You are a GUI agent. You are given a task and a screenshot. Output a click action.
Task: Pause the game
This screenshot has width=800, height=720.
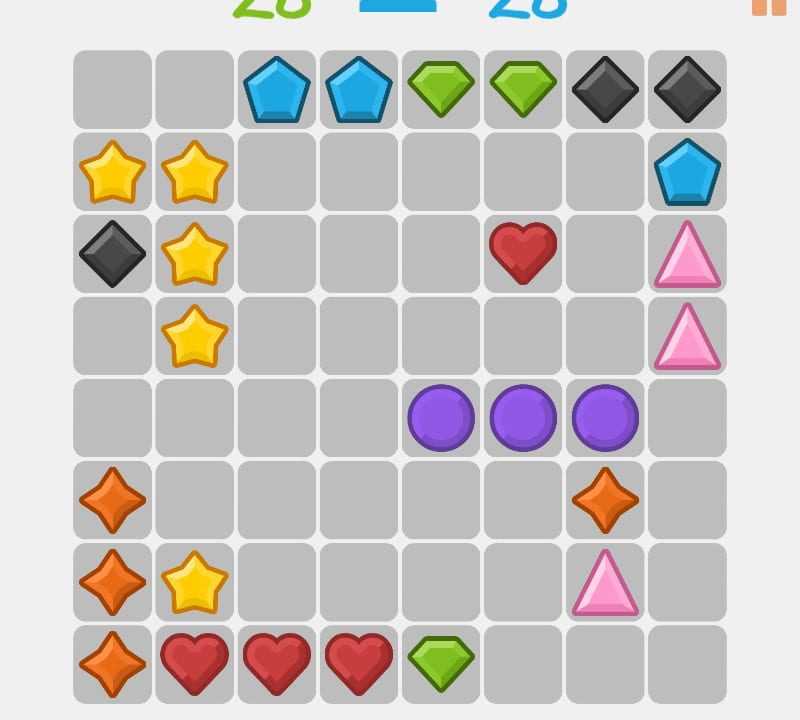[769, 6]
